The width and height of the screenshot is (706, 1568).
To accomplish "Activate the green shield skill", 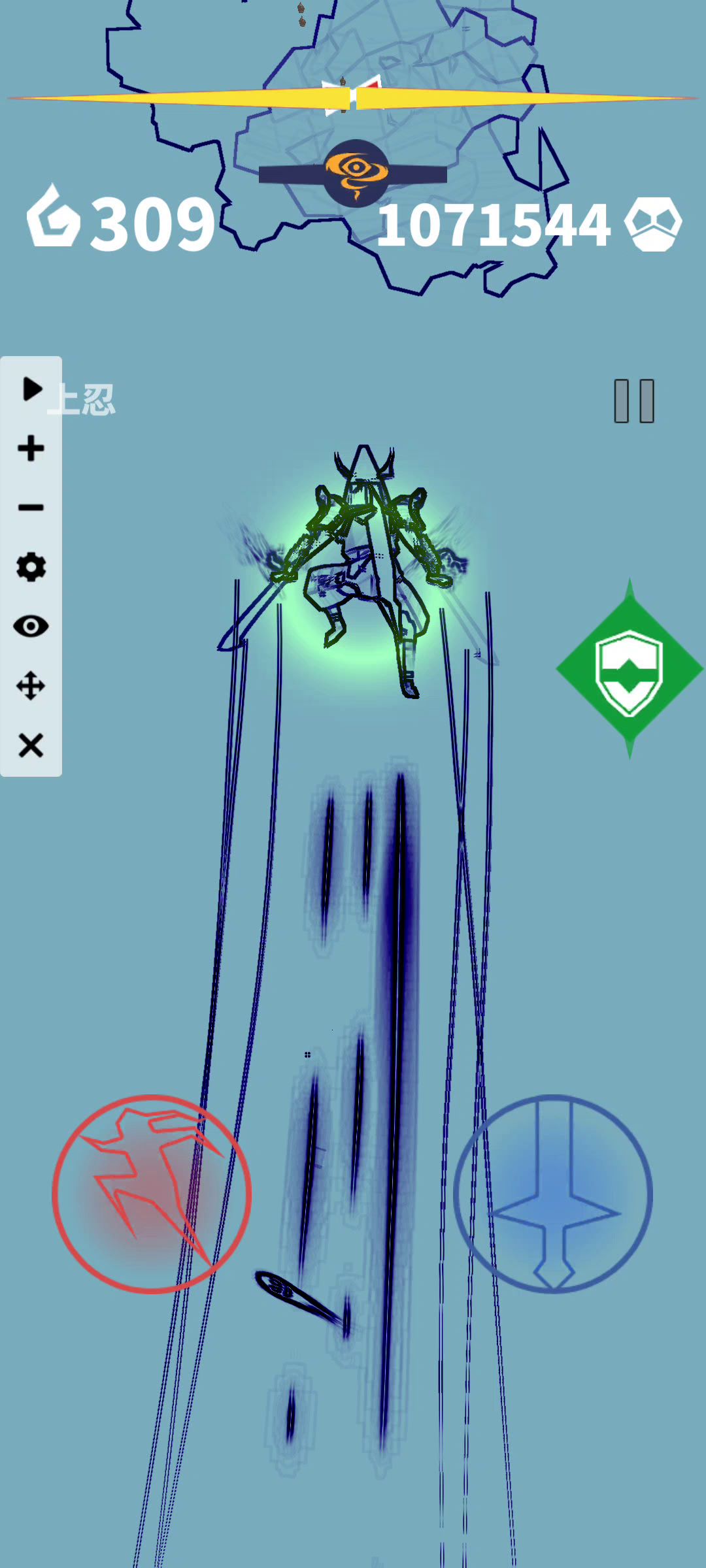I will (x=630, y=669).
